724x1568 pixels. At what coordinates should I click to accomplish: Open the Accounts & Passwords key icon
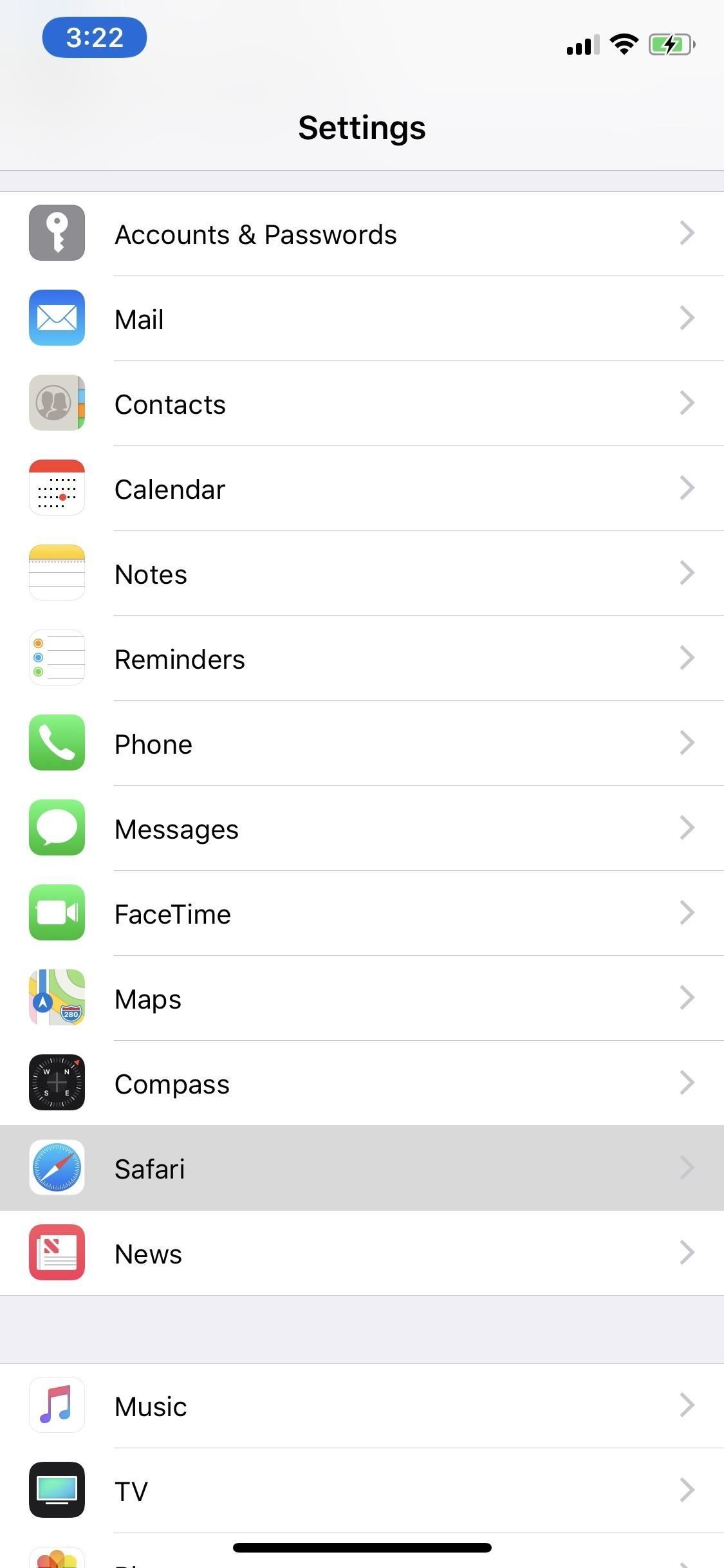[57, 233]
